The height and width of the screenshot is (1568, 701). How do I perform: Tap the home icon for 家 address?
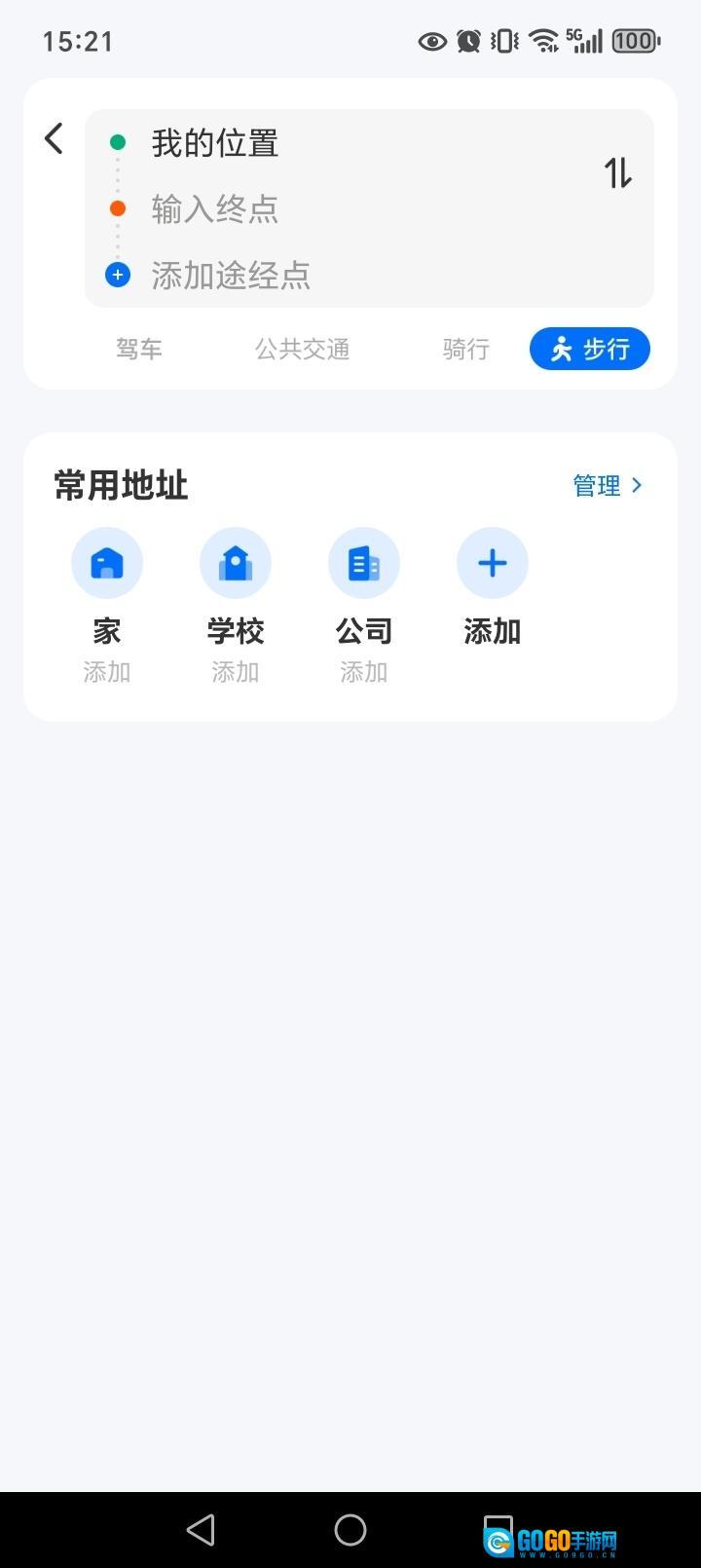[106, 562]
